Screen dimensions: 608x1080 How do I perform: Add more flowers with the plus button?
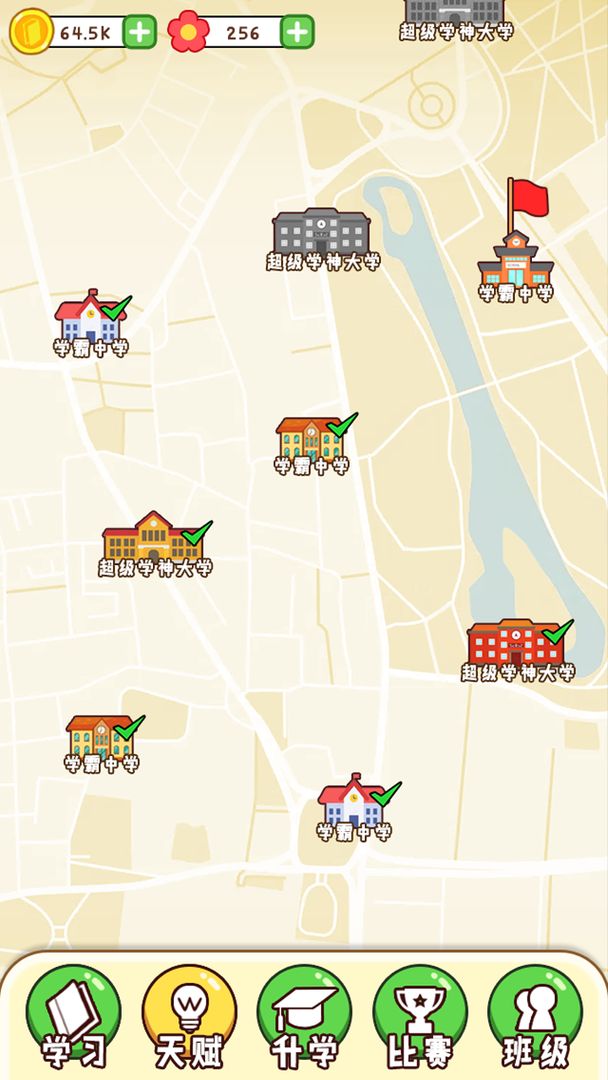tap(297, 32)
